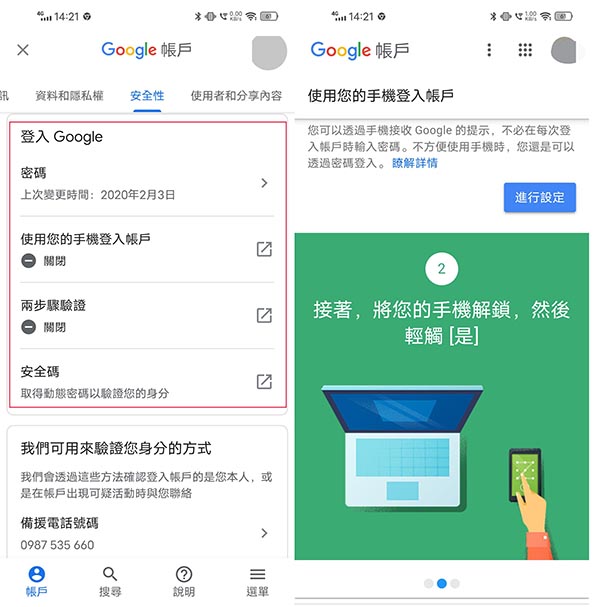Open the 備援電話號碼 row

146,533
